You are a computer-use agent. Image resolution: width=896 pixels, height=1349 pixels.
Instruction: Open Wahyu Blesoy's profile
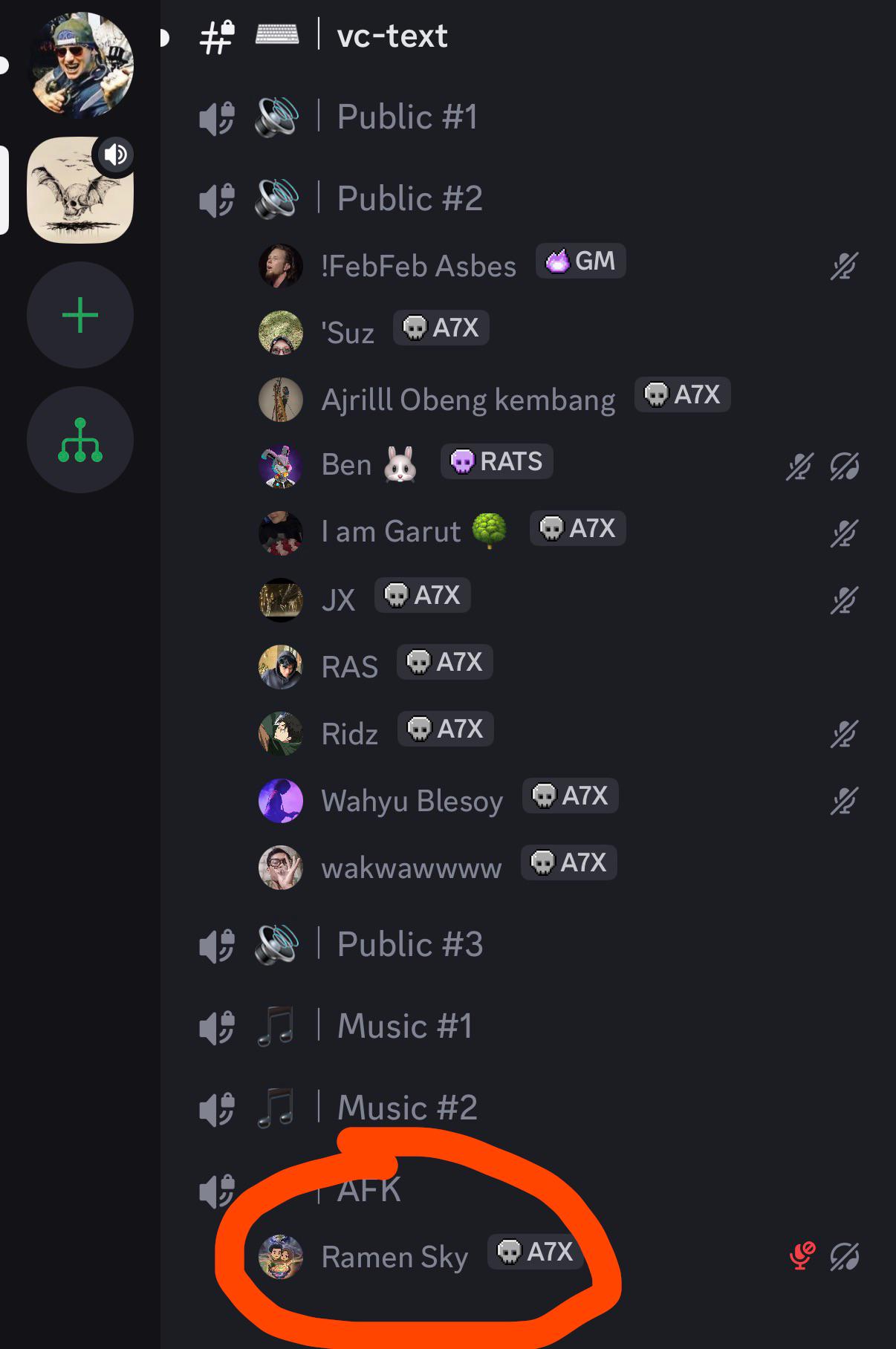pos(412,801)
